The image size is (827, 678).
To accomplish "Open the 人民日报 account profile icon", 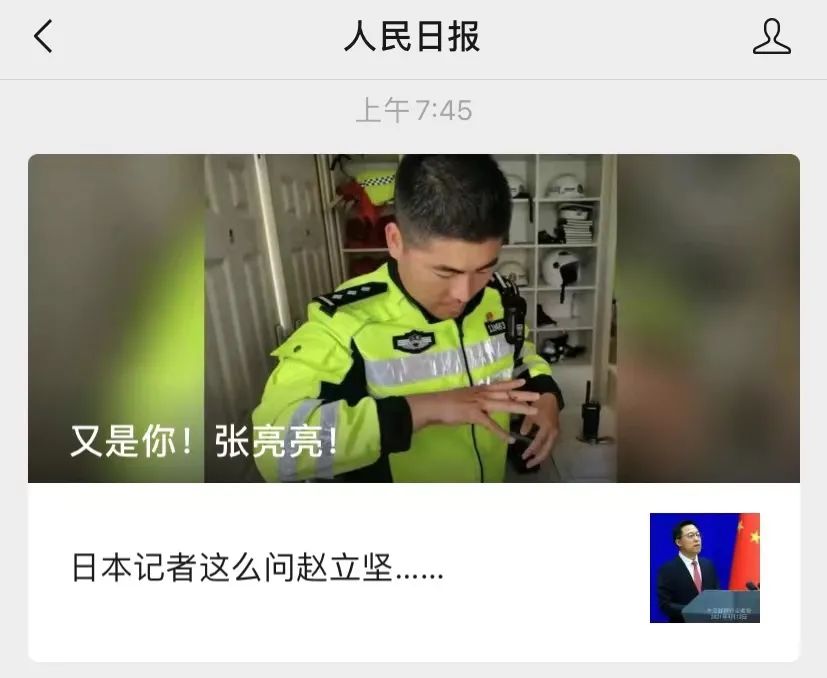I will (771, 37).
